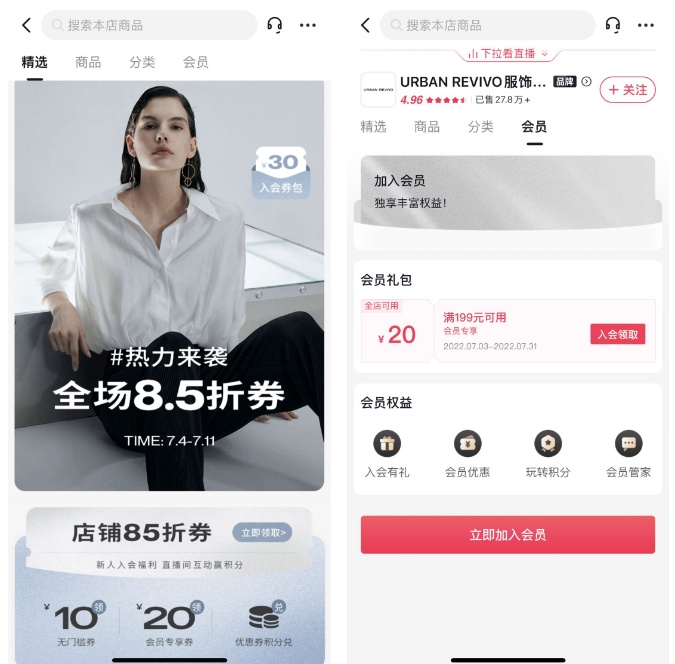Screen dimensions: 675x664
Task: Open the 入会有礼 member benefit
Action: [387, 454]
